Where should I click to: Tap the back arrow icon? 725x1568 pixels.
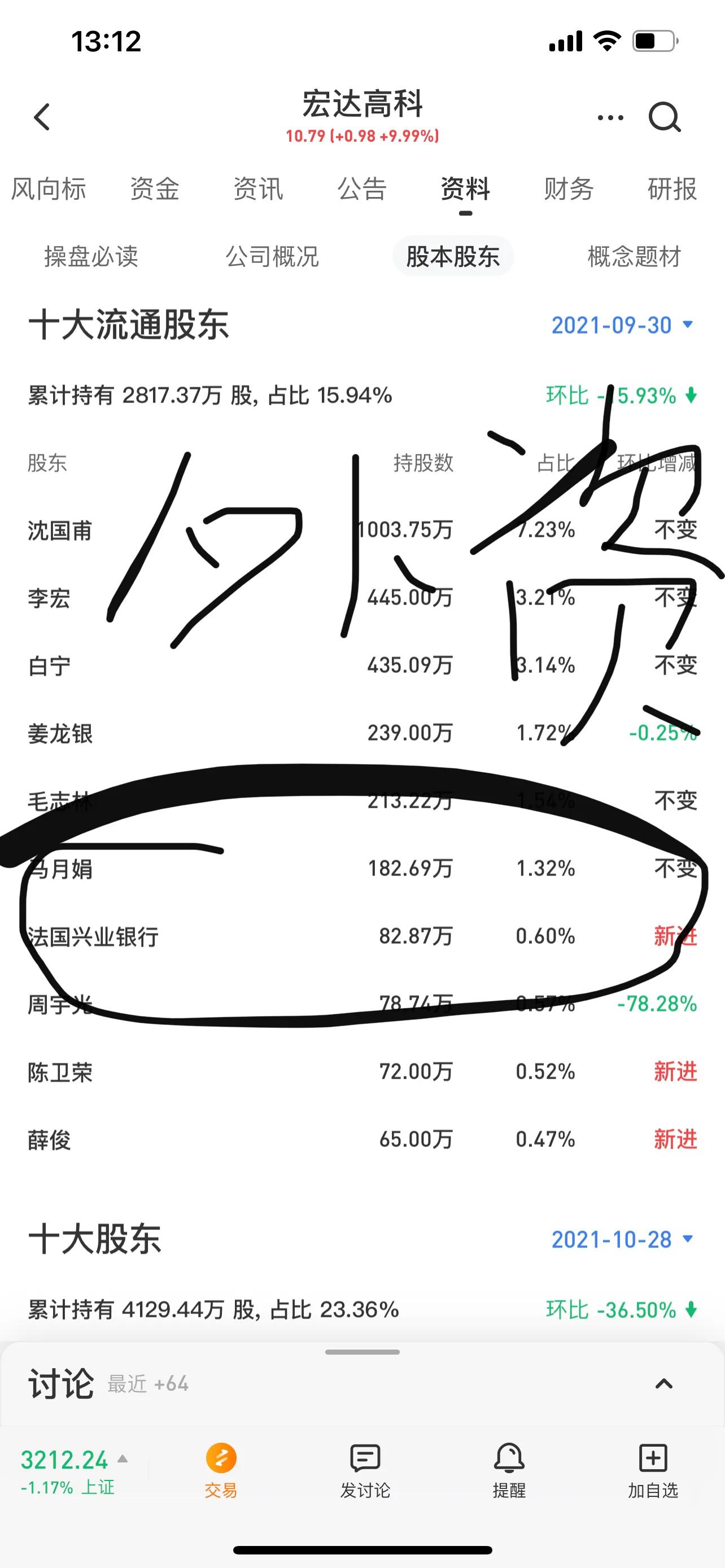[41, 117]
